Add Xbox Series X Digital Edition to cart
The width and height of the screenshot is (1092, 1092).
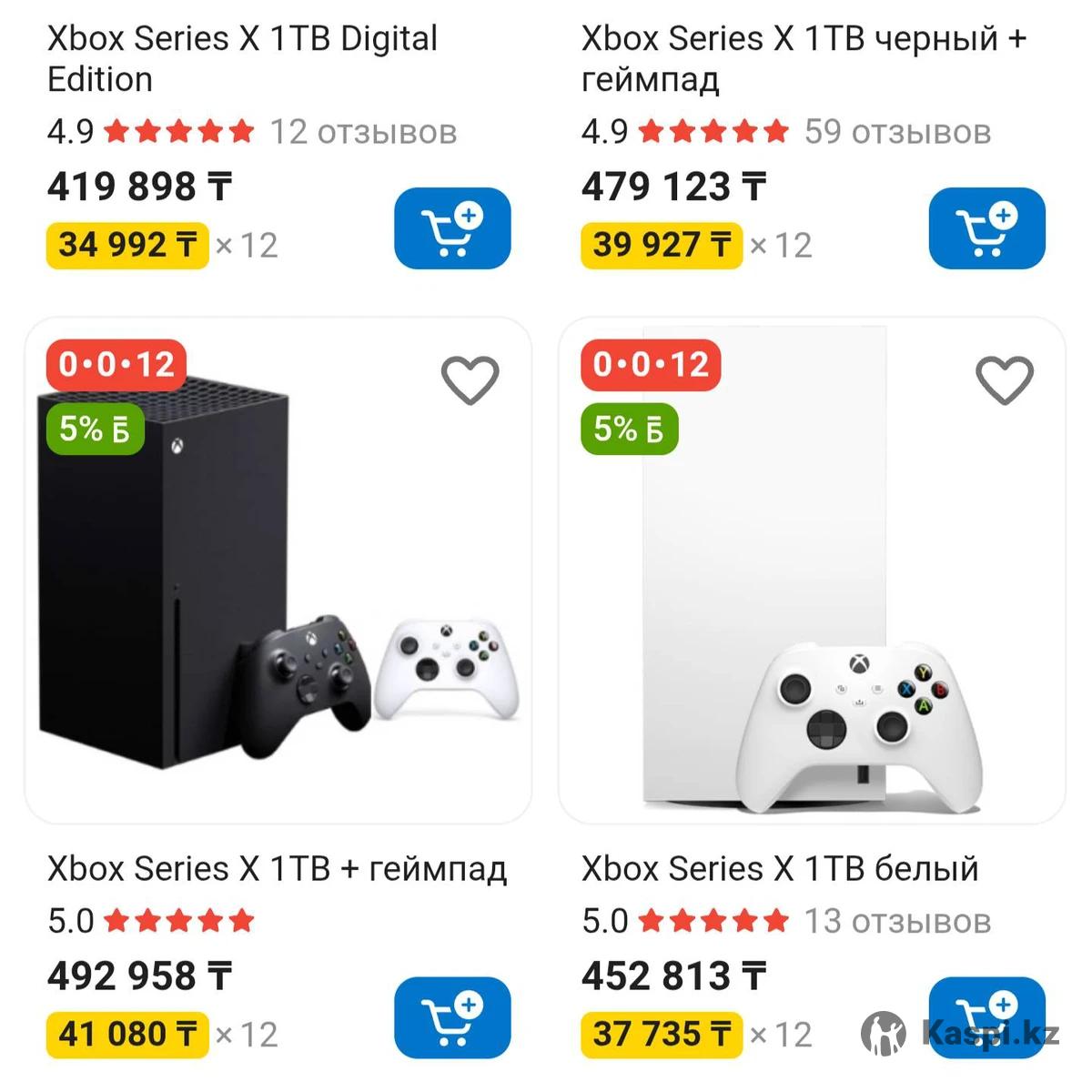(452, 228)
